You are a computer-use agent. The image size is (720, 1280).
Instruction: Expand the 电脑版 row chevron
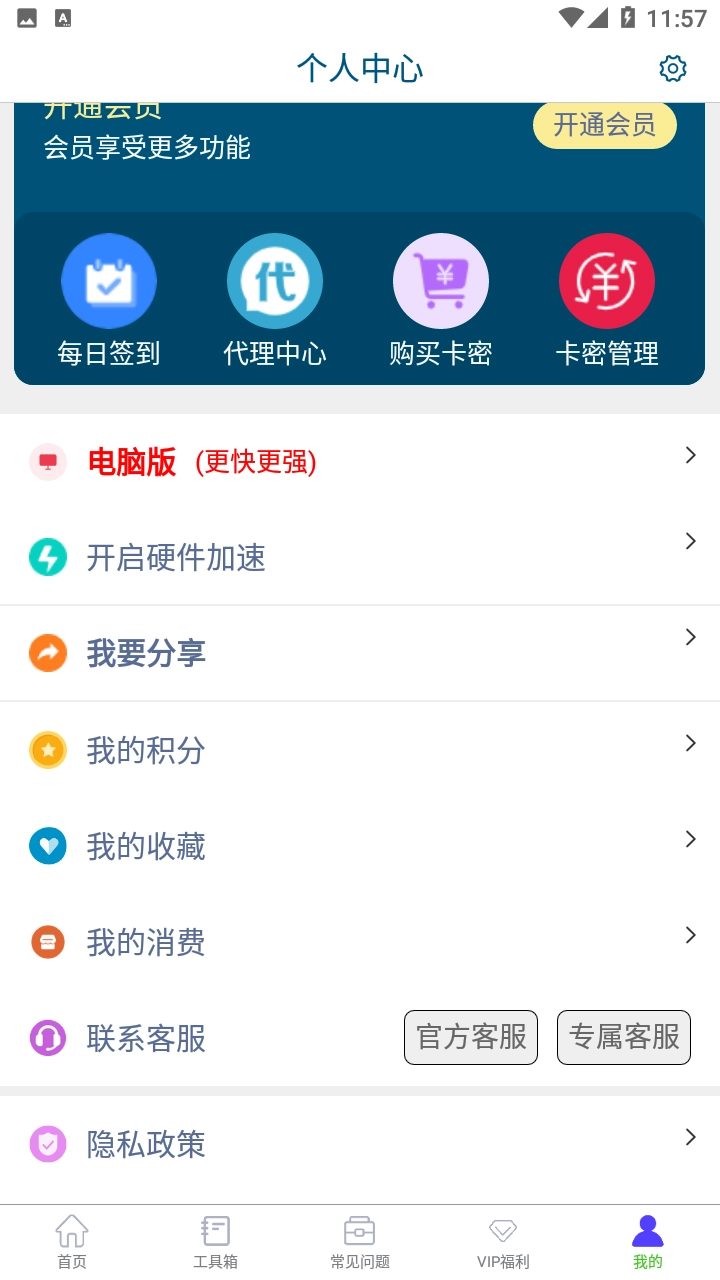[690, 454]
